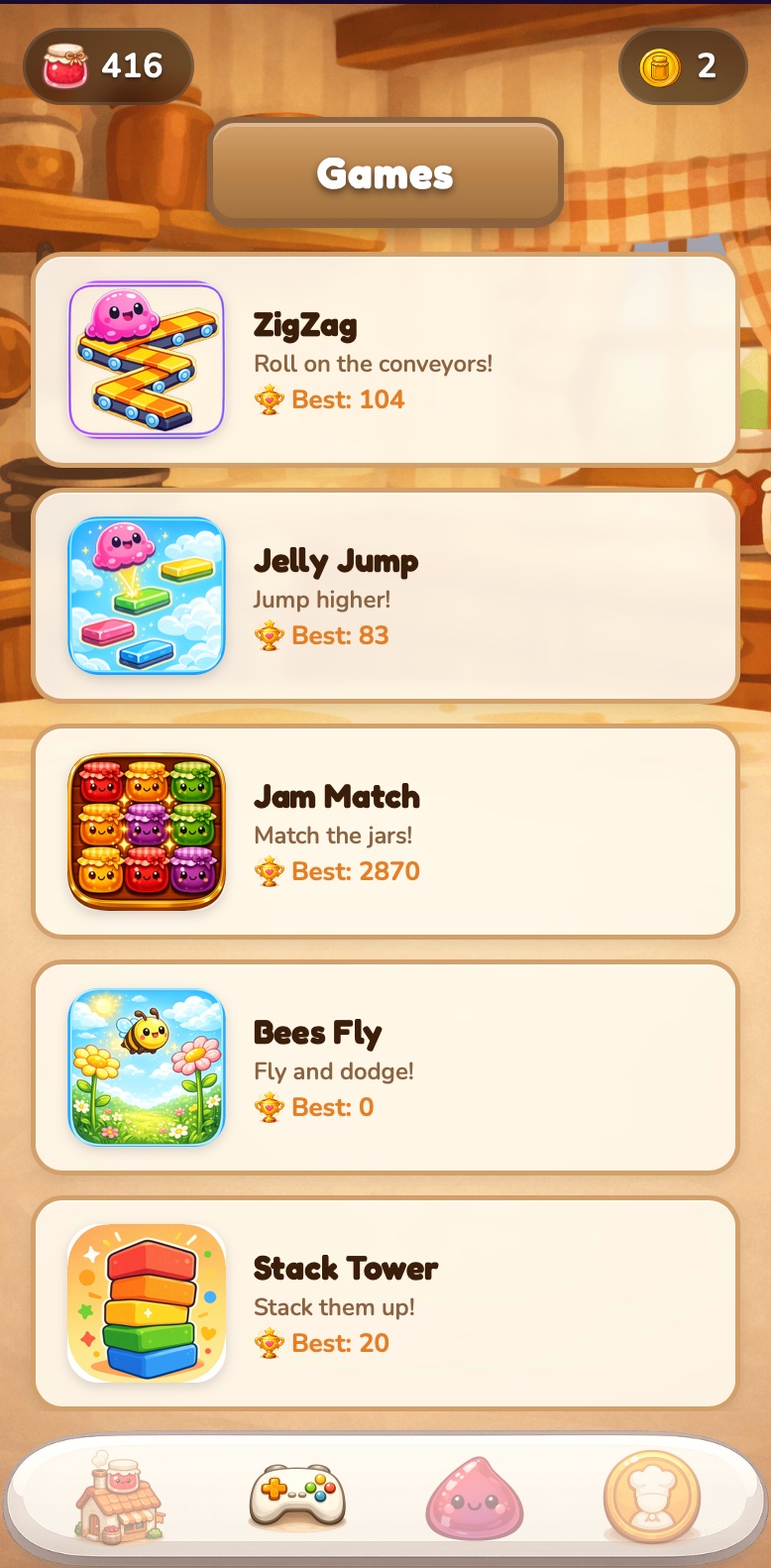Image resolution: width=771 pixels, height=1568 pixels.
Task: Select the ZigZag game icon
Action: click(146, 359)
